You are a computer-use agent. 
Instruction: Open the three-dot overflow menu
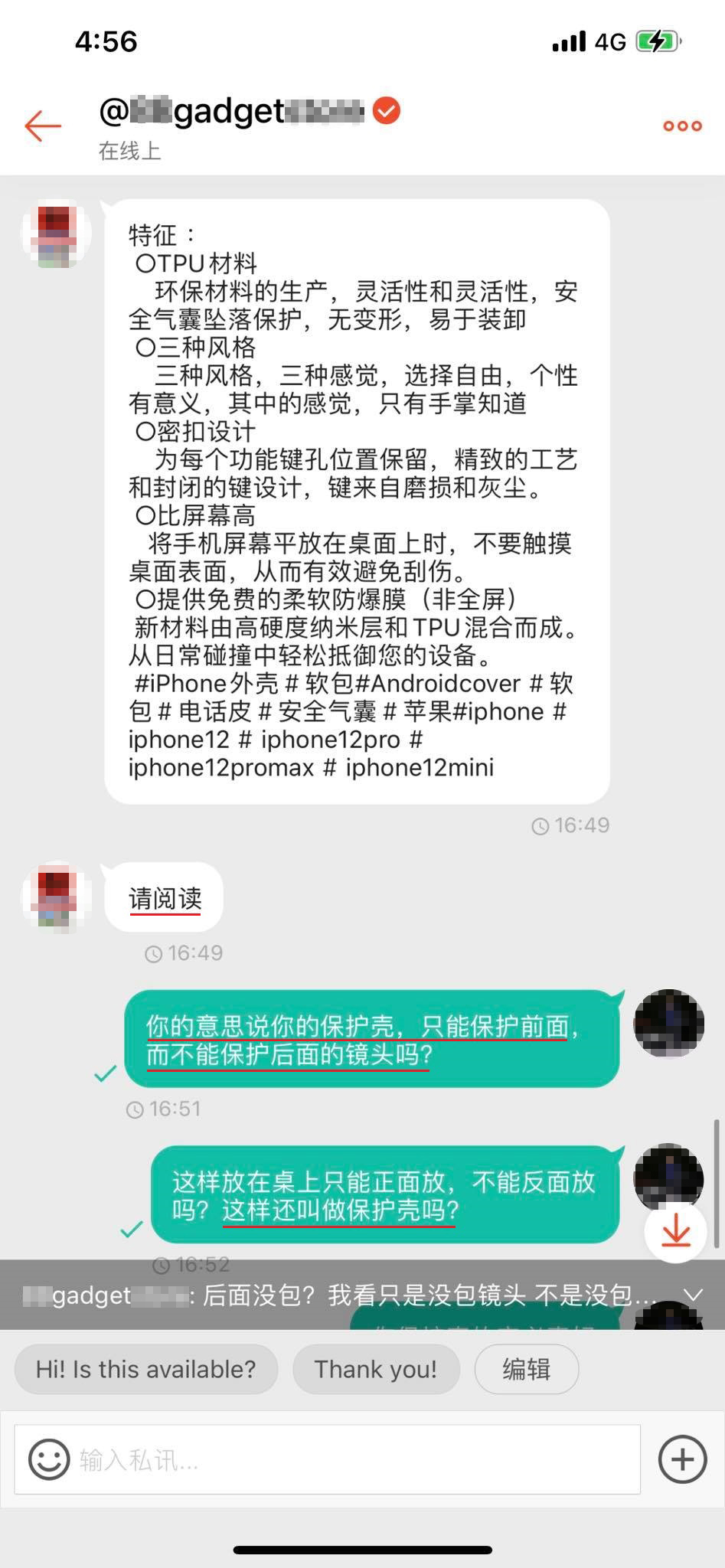[681, 126]
